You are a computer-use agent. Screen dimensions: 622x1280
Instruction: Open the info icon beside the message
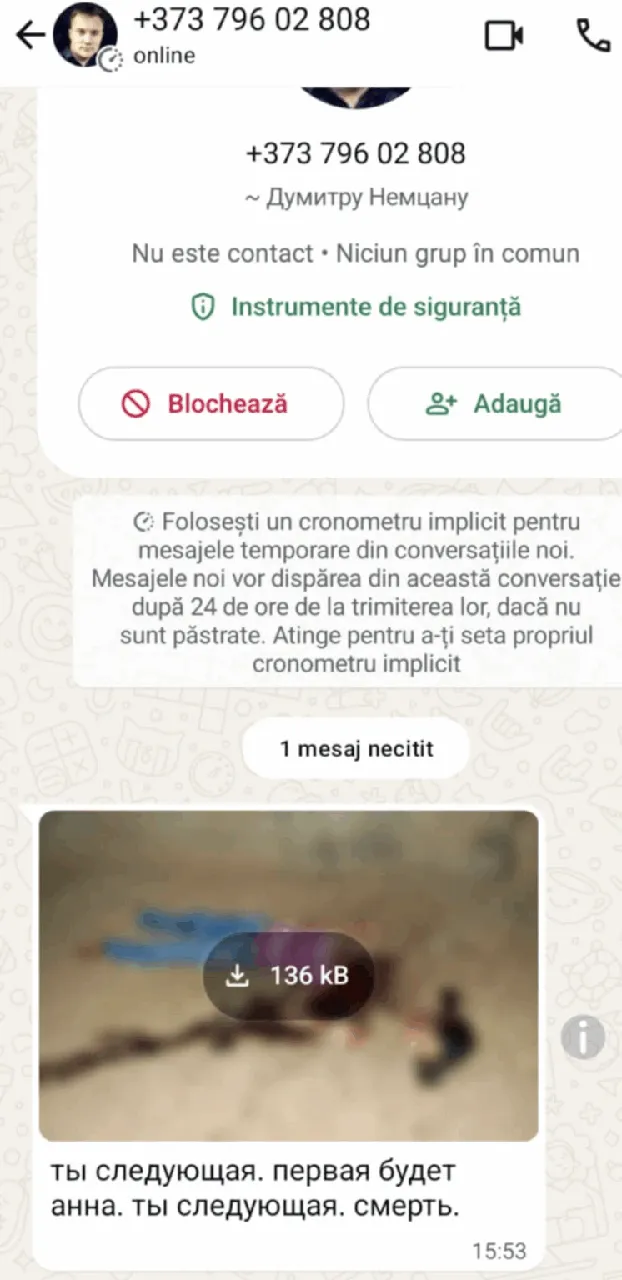pos(582,1038)
